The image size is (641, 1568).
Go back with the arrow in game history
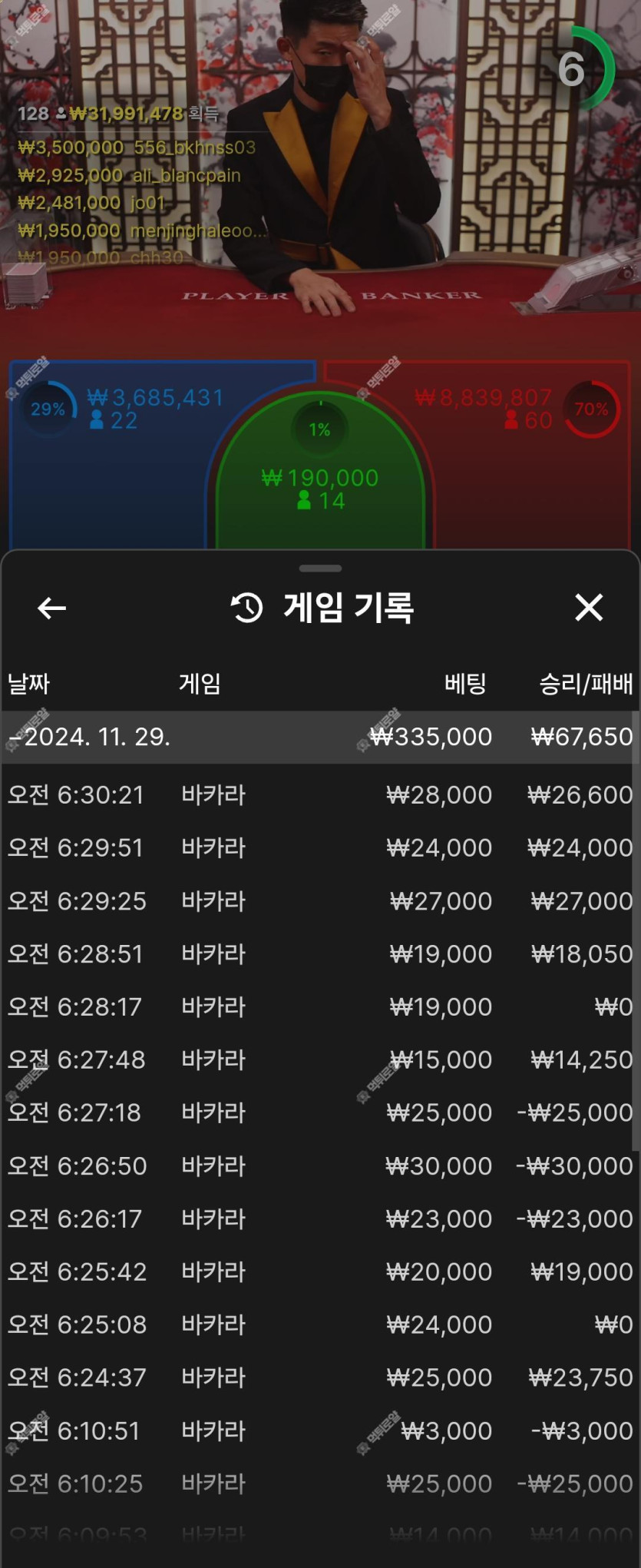point(51,608)
